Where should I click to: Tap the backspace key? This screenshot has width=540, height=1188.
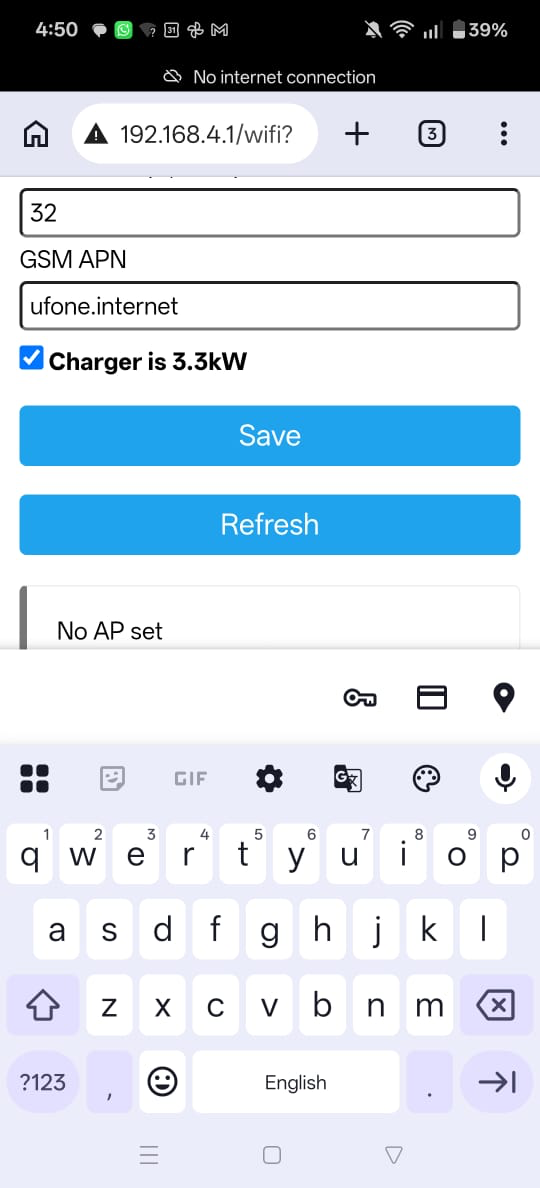[496, 1005]
